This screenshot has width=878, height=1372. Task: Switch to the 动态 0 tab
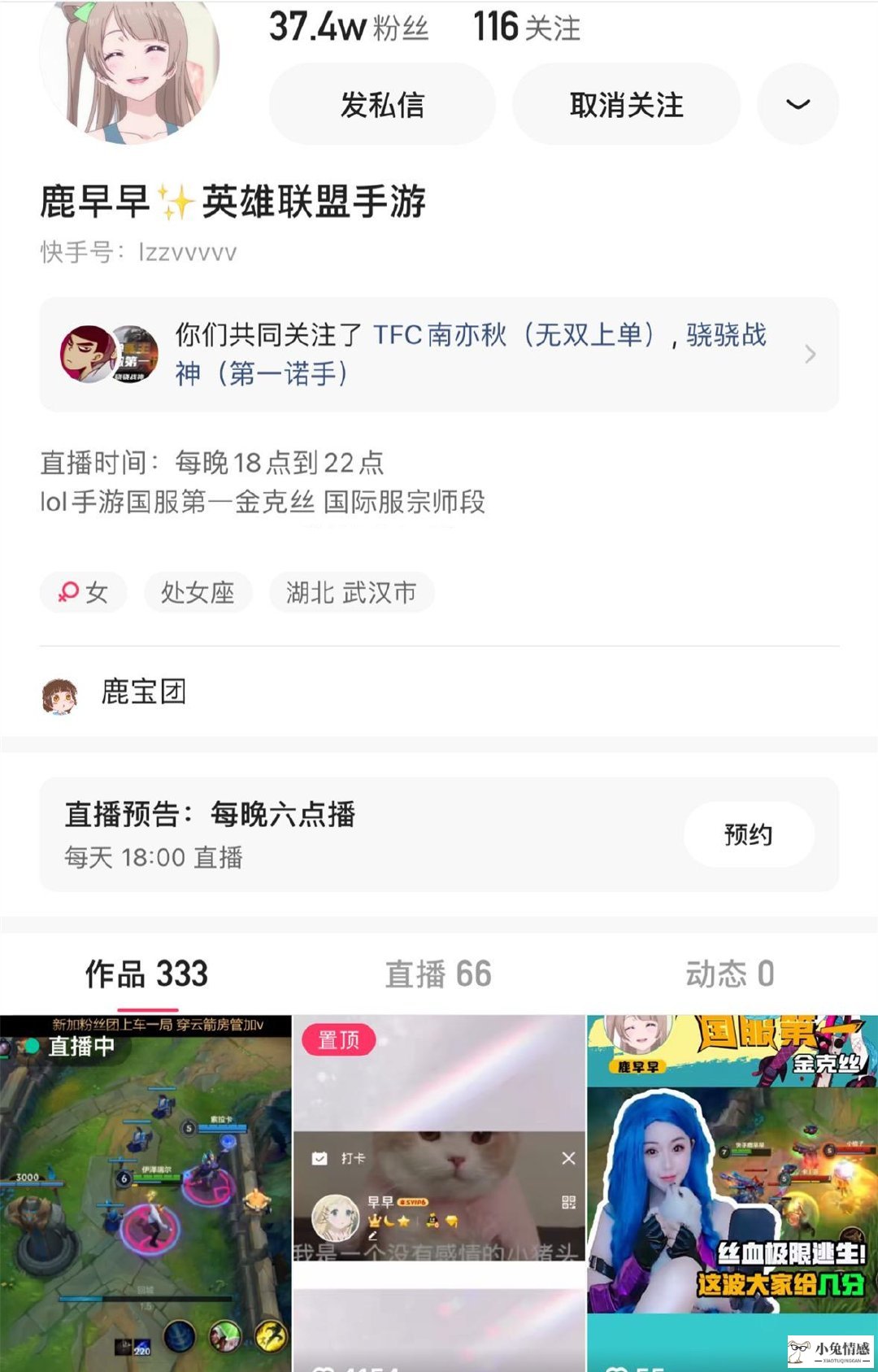[x=729, y=973]
